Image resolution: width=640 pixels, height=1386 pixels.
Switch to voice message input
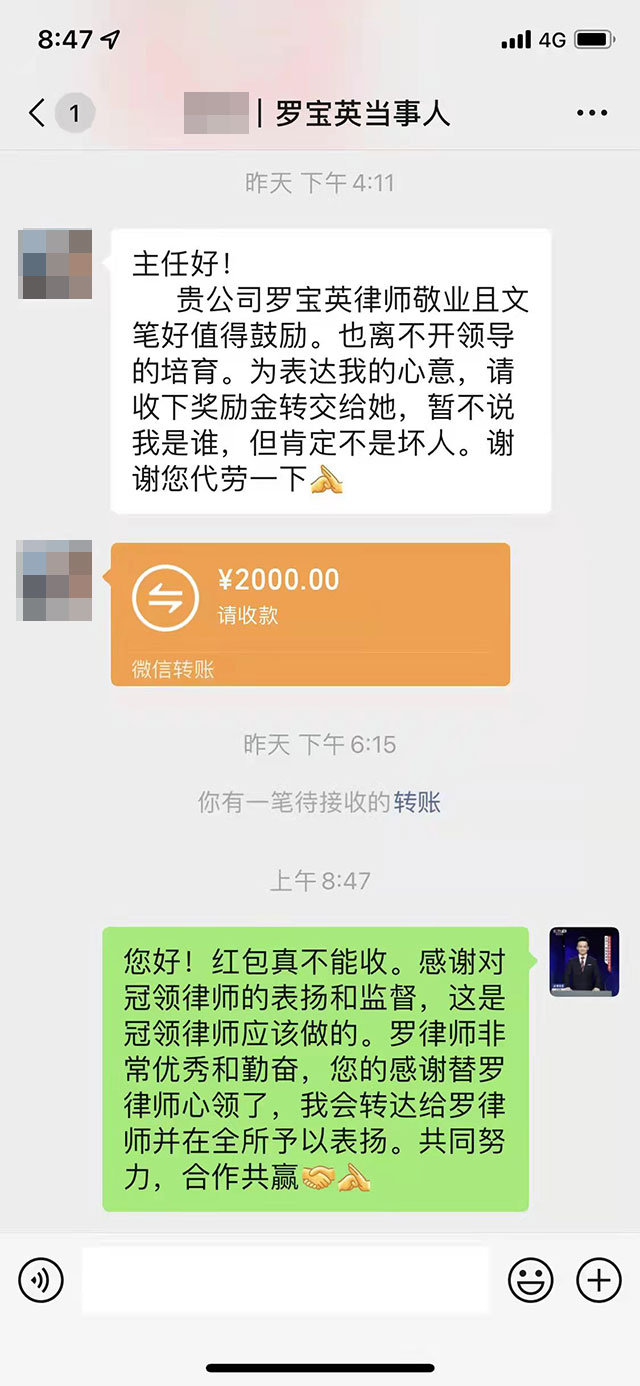pos(41,1279)
